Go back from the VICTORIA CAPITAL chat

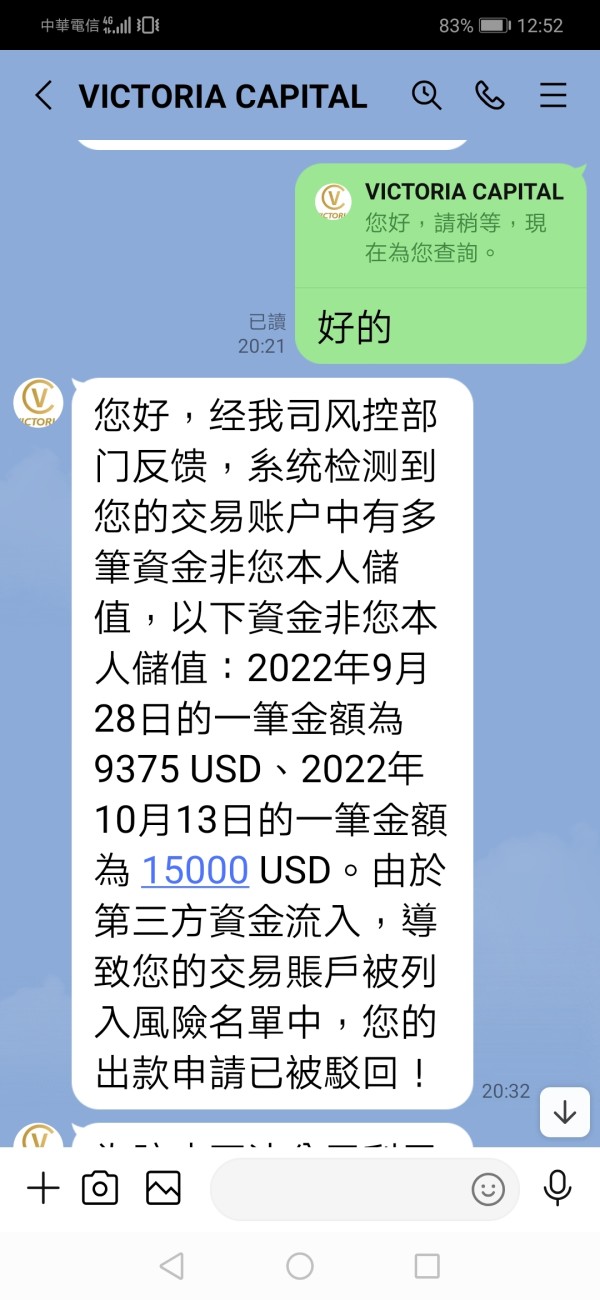coord(43,96)
